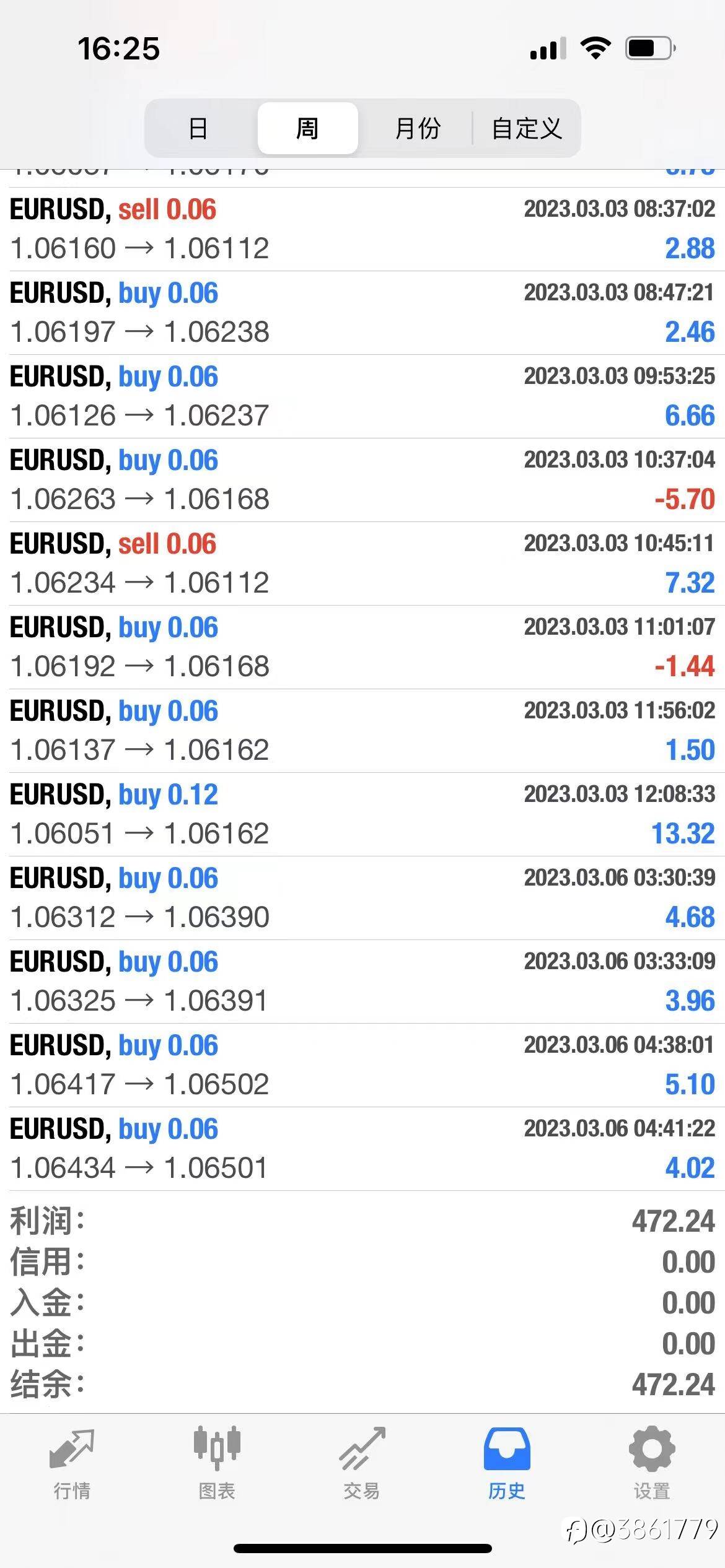725x1568 pixels.
Task: Open the EURUSD sell trade at 08:37:02
Action: click(362, 229)
